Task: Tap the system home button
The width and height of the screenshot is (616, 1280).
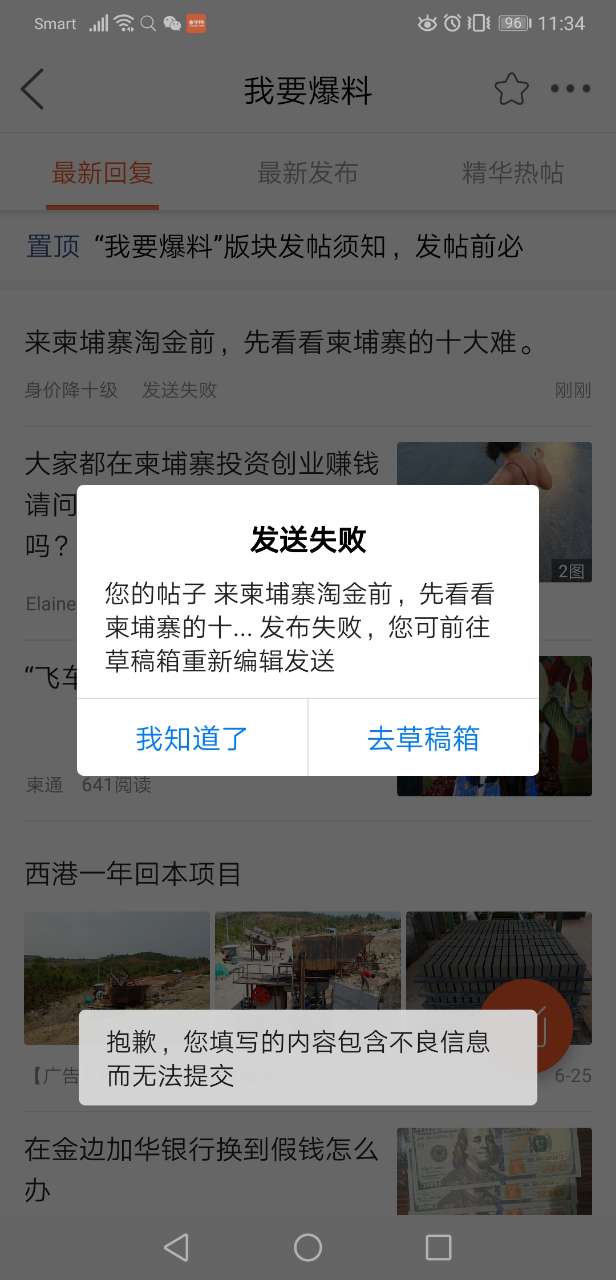Action: pos(307,1246)
